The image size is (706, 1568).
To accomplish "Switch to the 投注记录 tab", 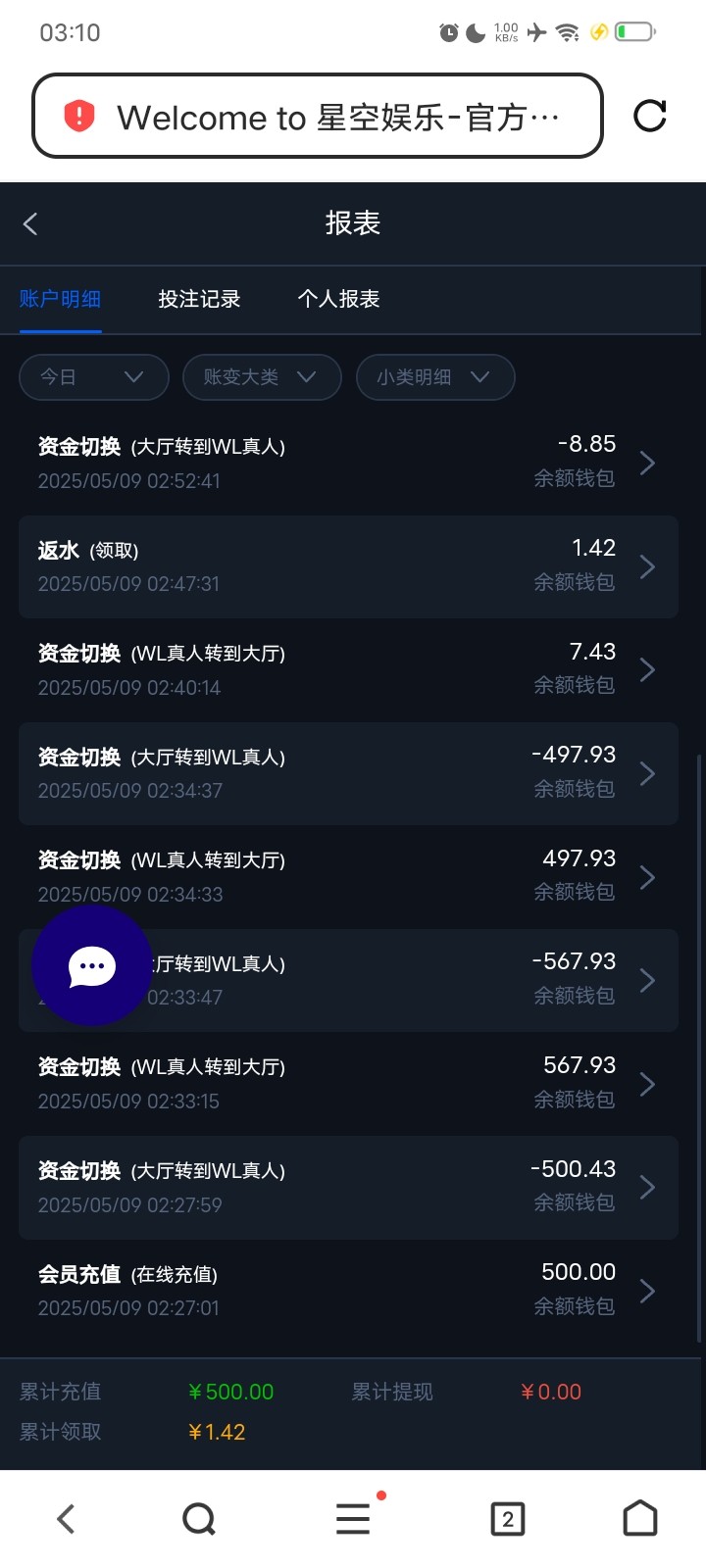I will point(199,299).
